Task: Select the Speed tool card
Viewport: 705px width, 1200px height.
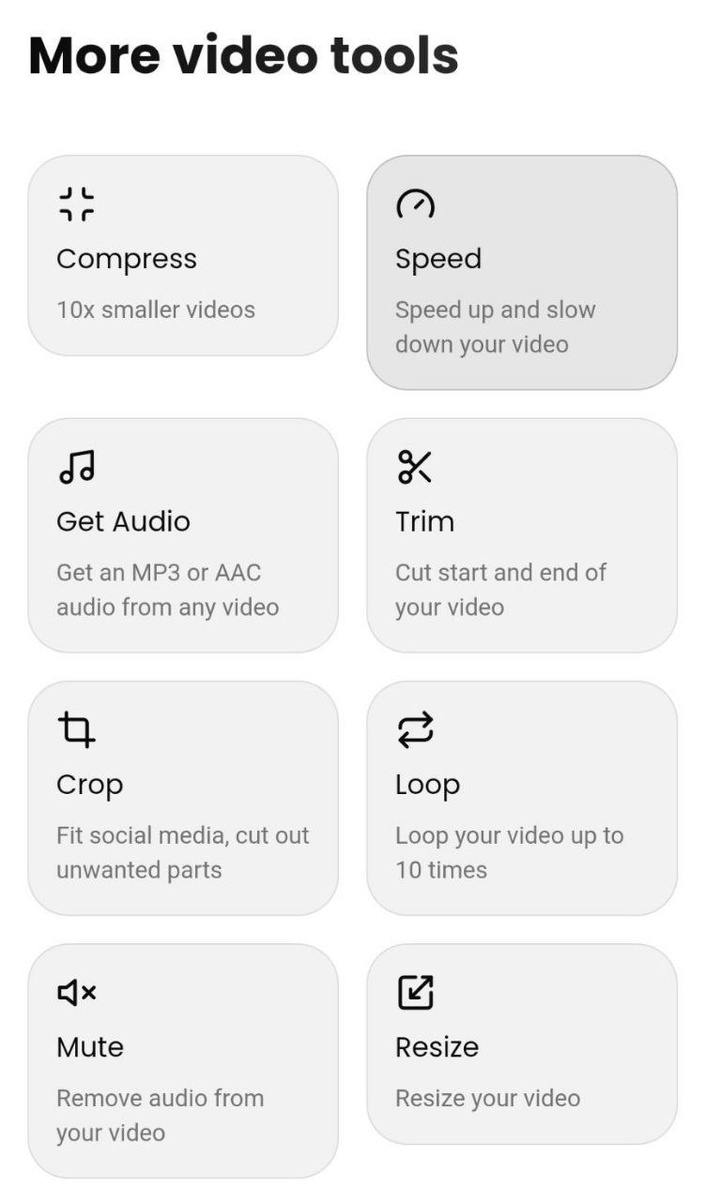Action: [x=521, y=272]
